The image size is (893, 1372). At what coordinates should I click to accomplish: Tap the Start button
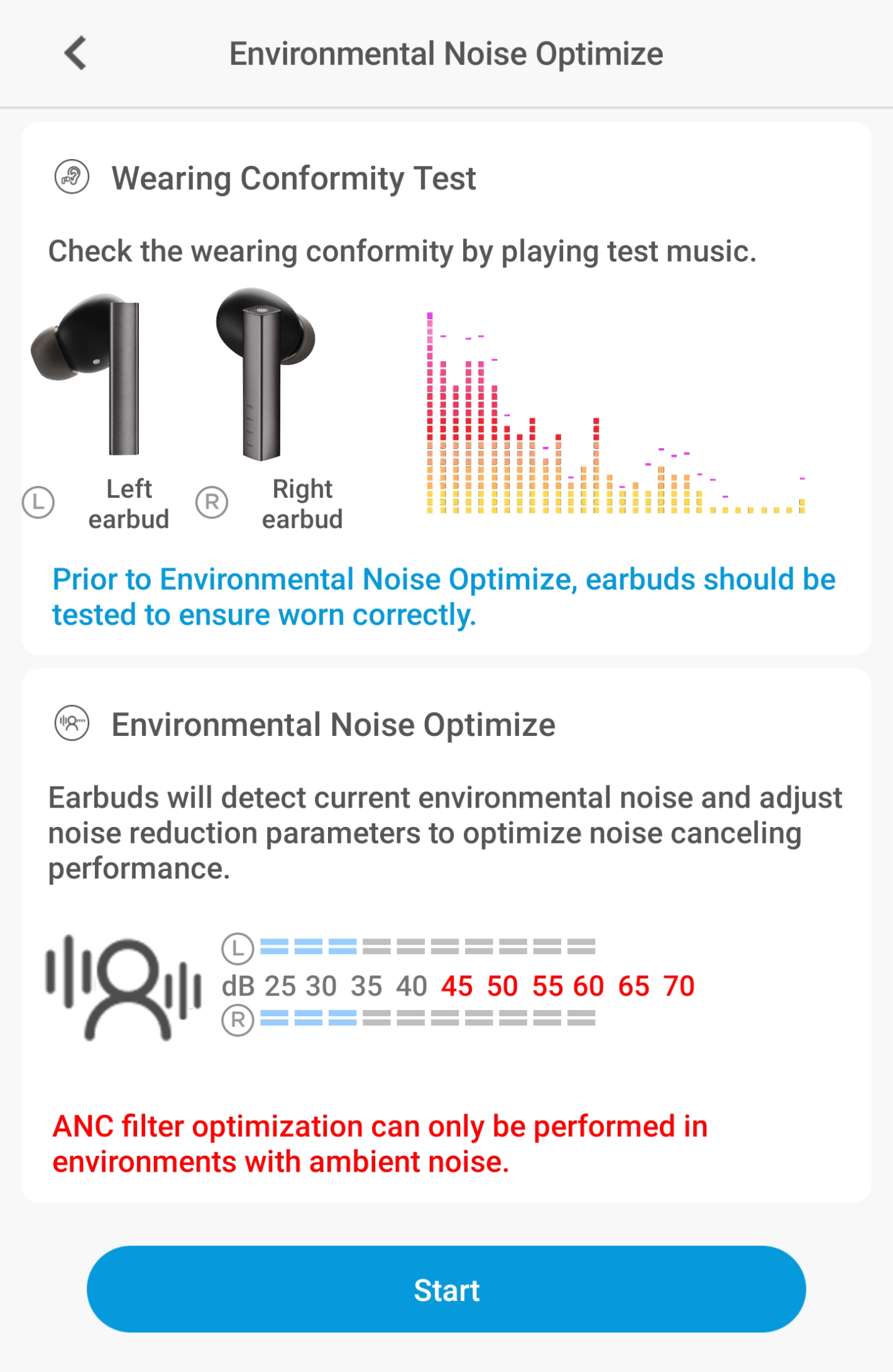pyautogui.click(x=446, y=1289)
